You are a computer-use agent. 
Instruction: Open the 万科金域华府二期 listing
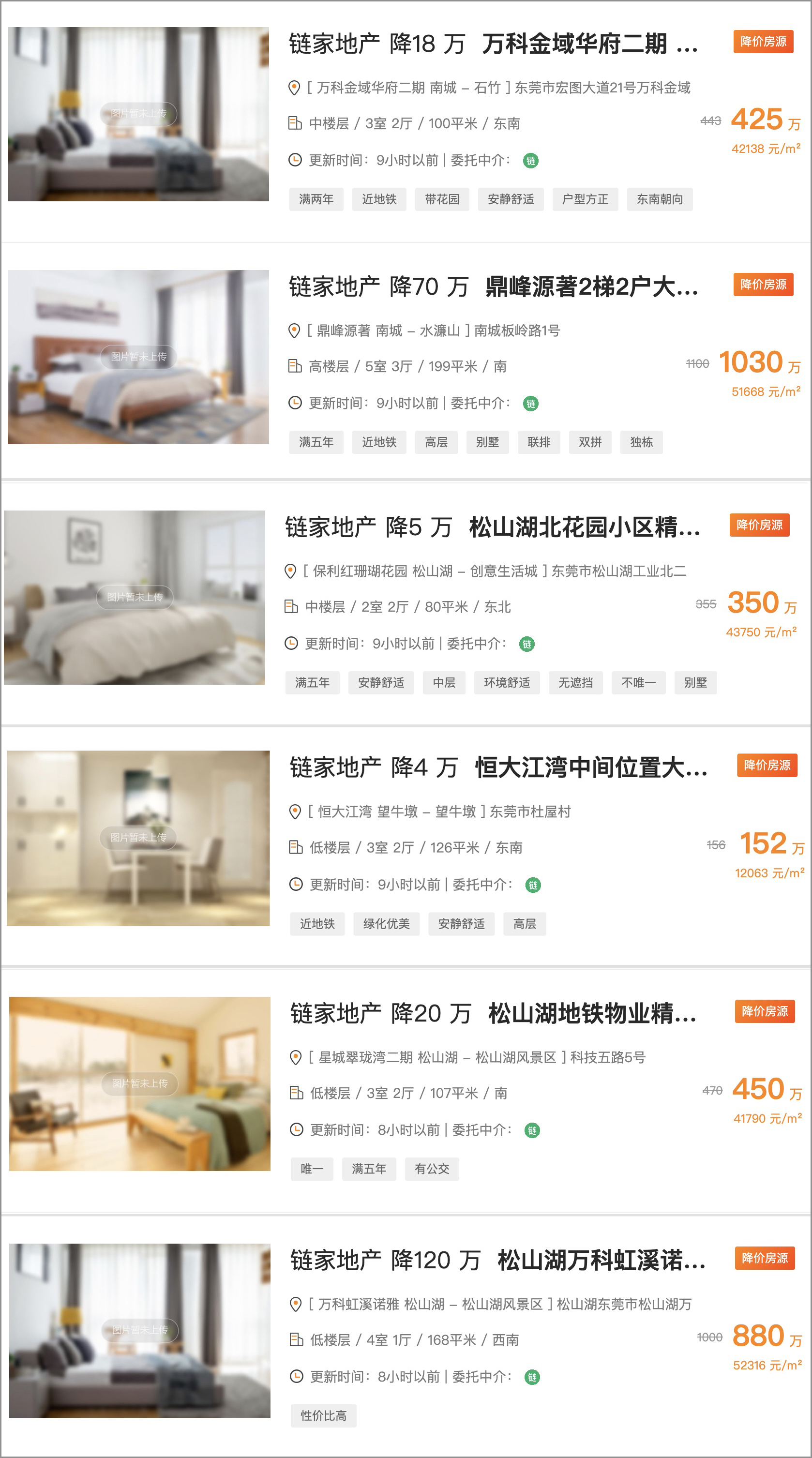[494, 44]
